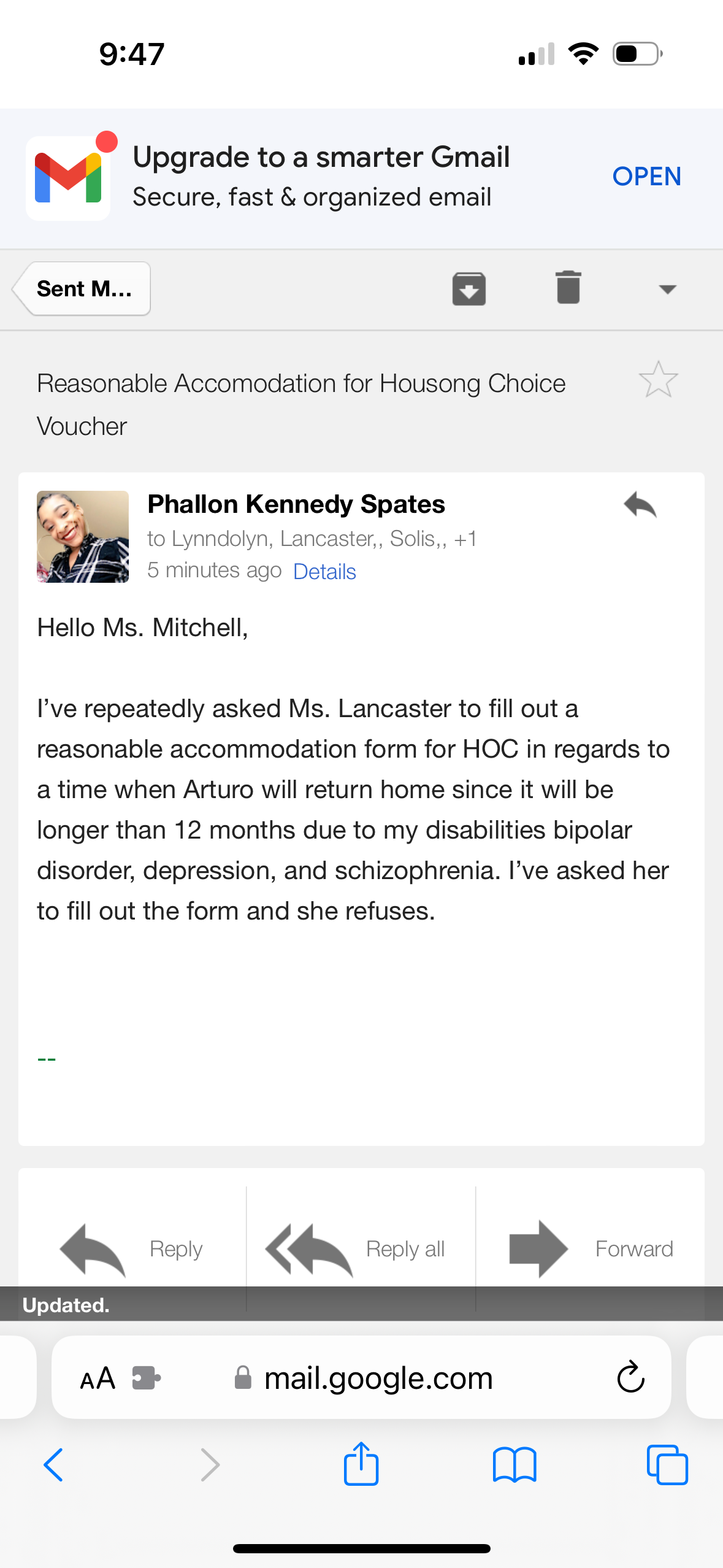Archive this email
This screenshot has width=723, height=1568.
(x=469, y=288)
